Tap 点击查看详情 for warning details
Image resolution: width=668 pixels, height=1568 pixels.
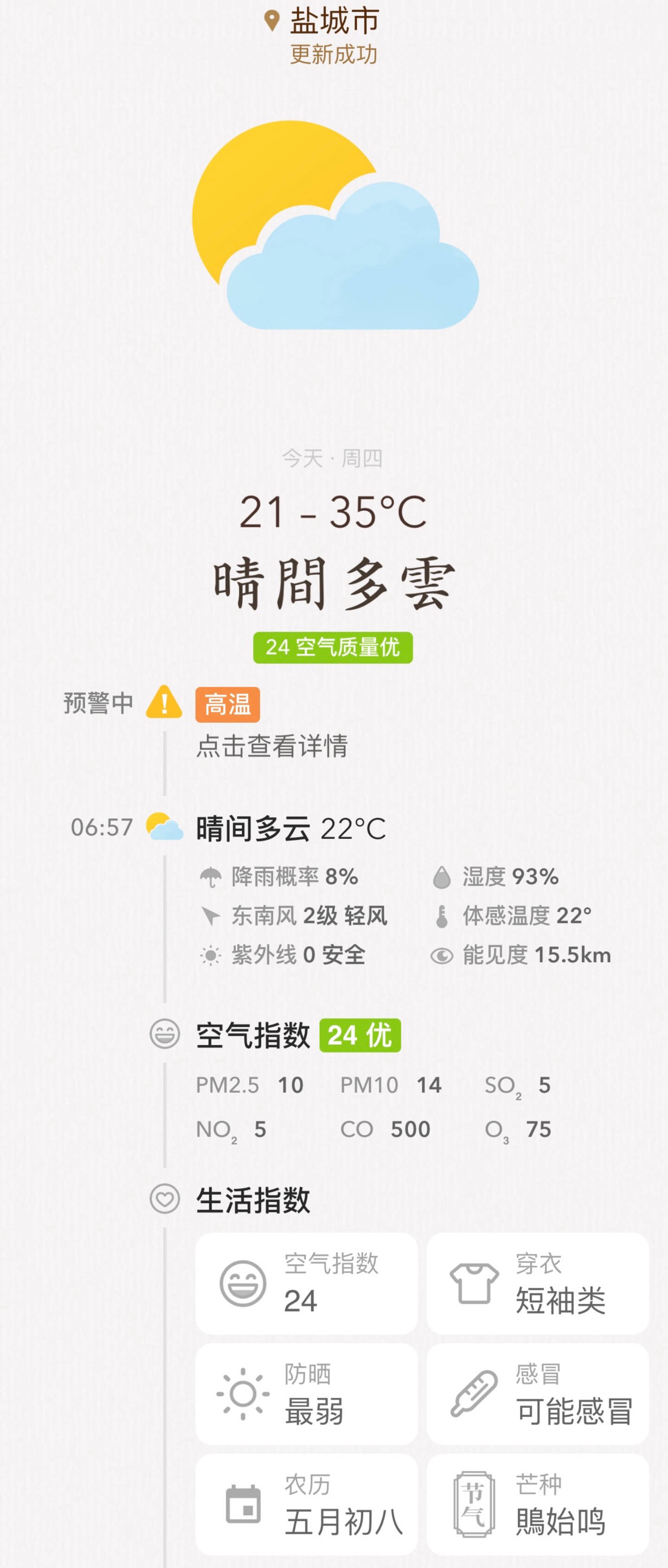click(x=272, y=746)
